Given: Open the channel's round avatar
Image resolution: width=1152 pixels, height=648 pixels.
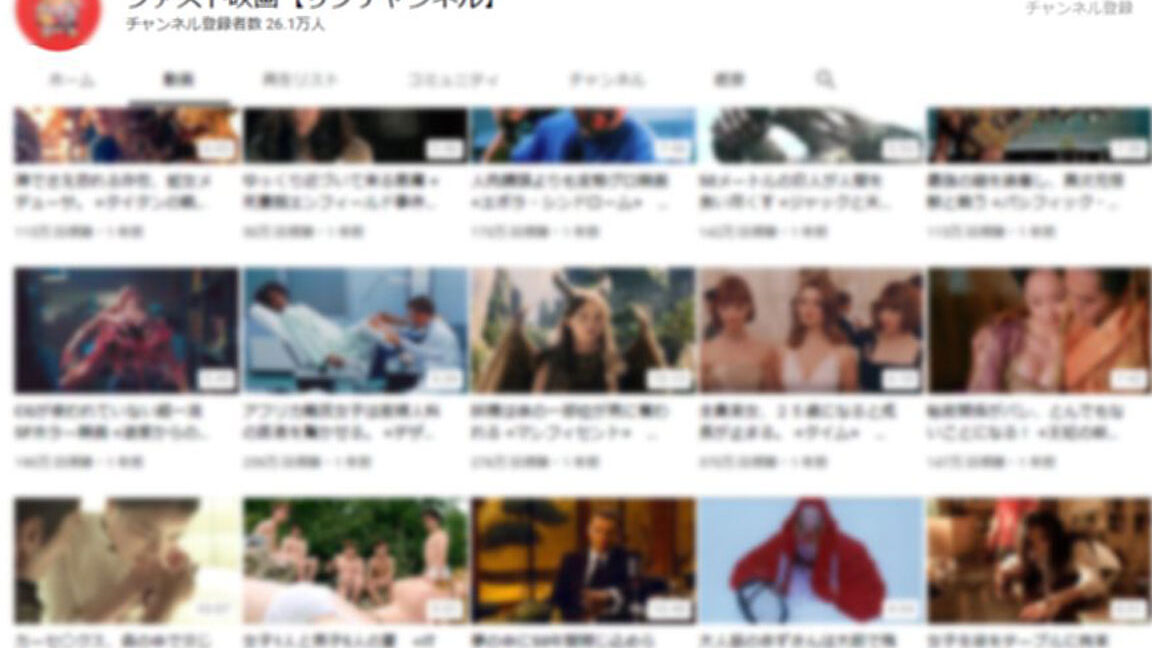Looking at the screenshot, I should (x=58, y=20).
